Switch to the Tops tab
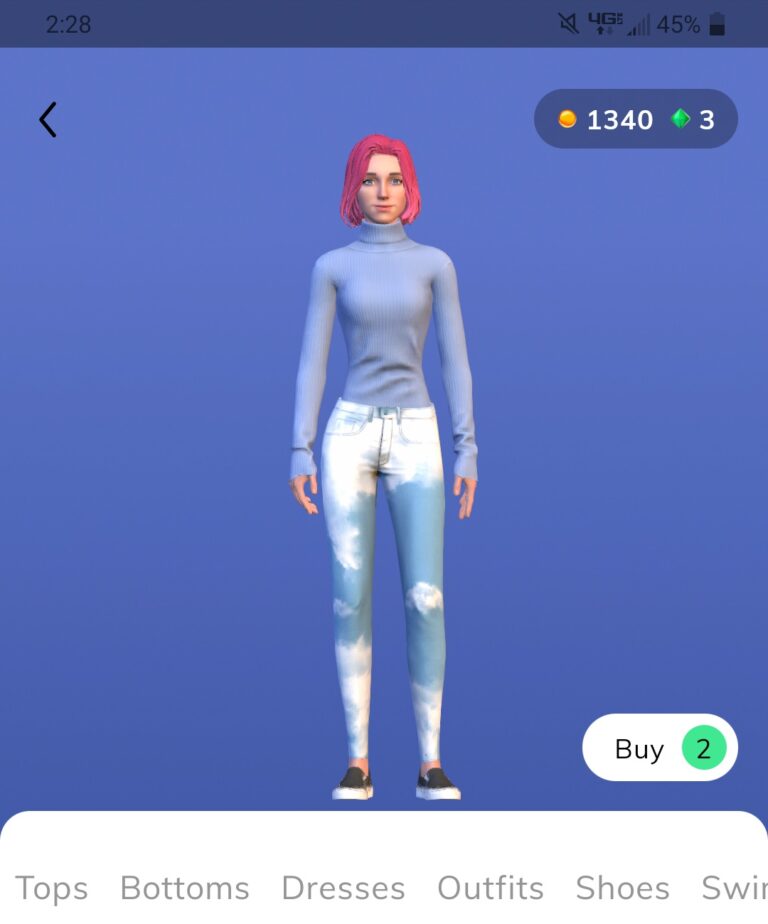The image size is (768, 924). 52,888
